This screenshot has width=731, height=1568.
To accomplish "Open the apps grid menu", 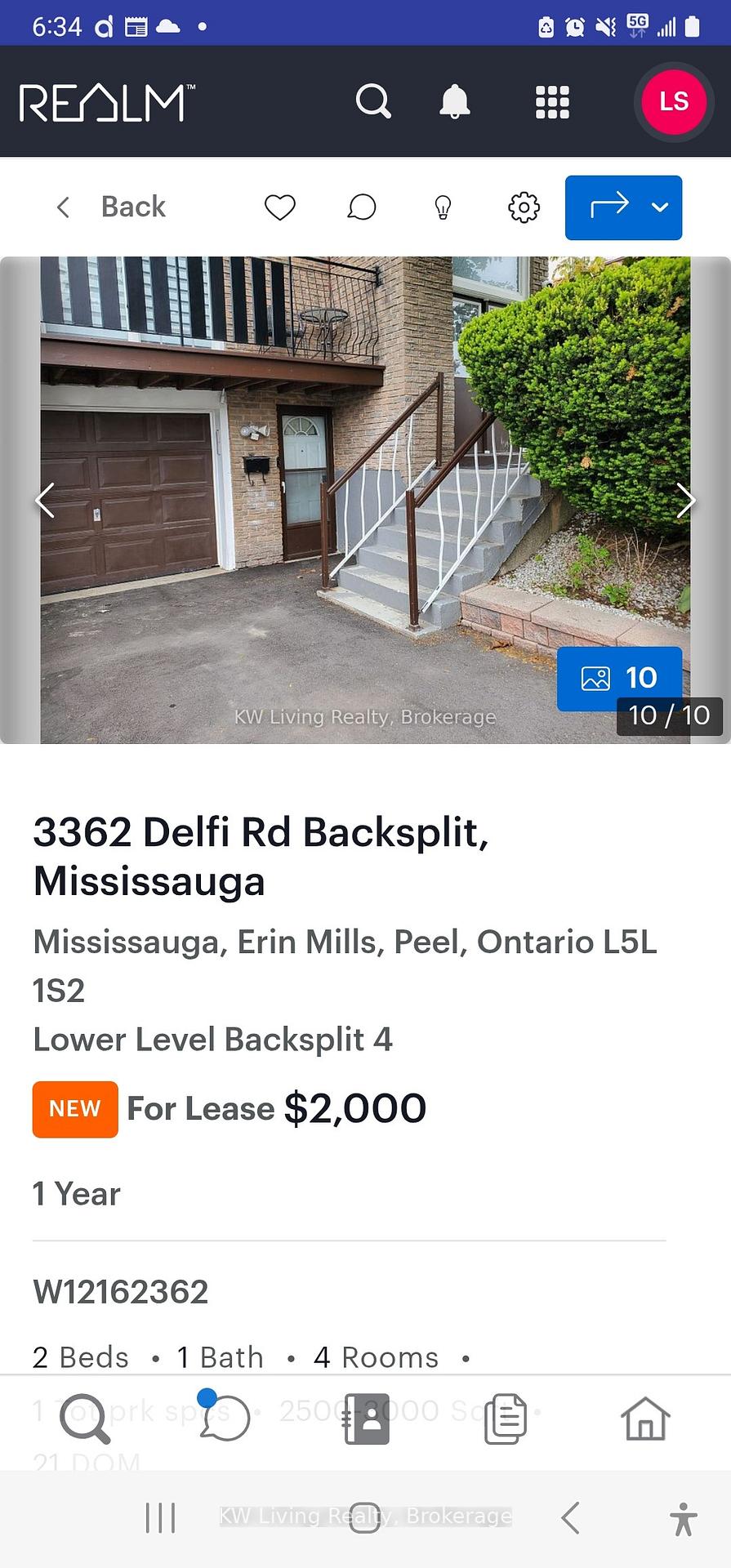I will [552, 102].
